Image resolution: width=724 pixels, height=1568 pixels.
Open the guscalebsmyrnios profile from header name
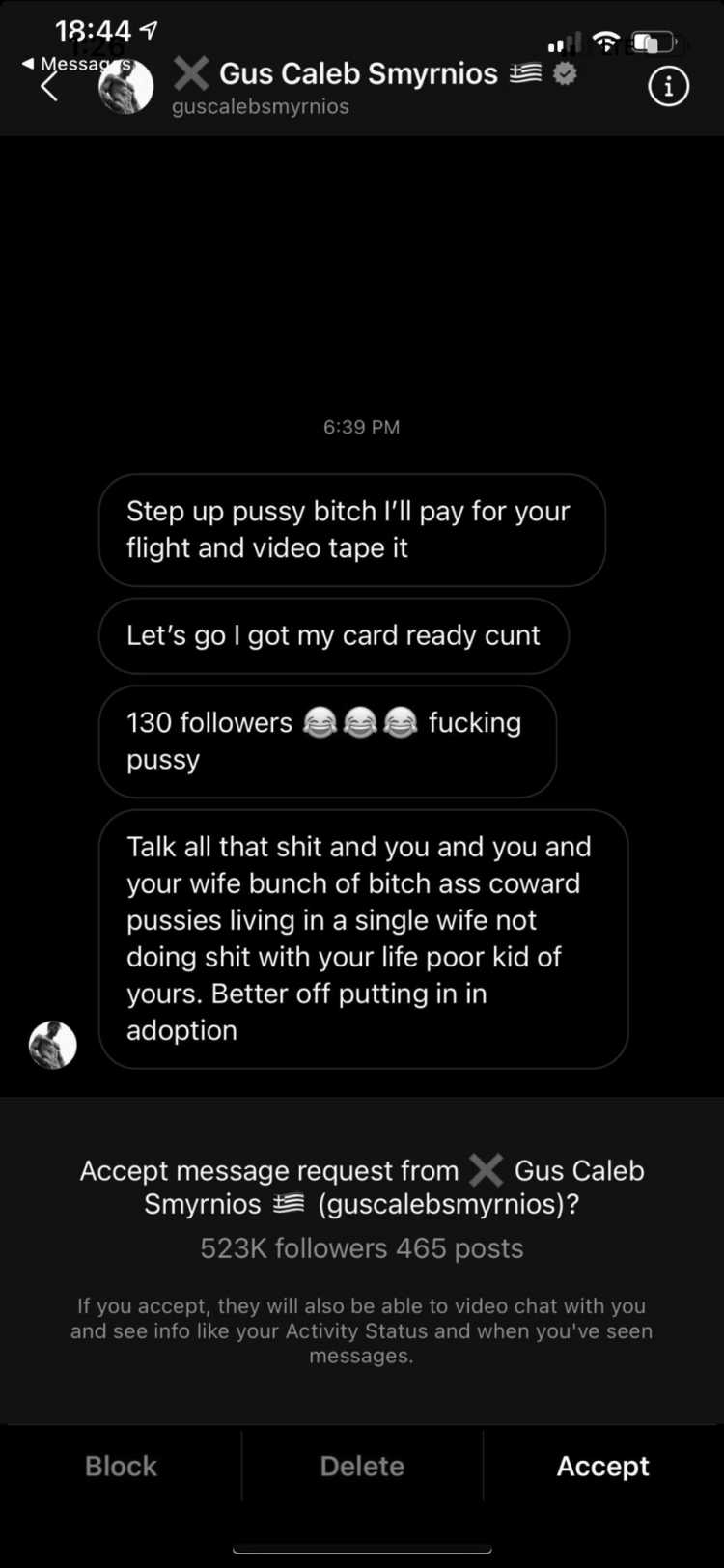(358, 73)
